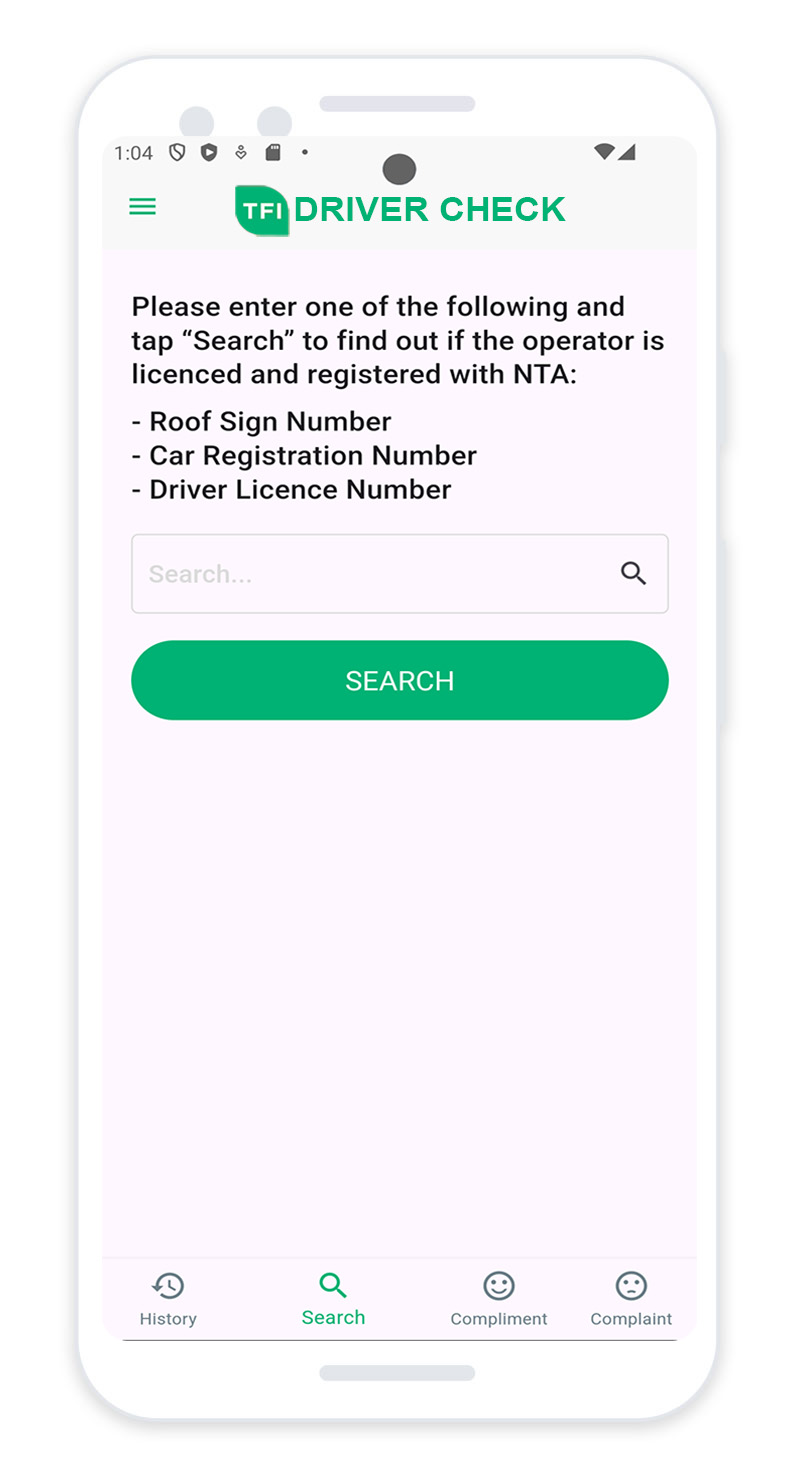Open the Compliment tab
800x1477 pixels.
pos(498,1298)
